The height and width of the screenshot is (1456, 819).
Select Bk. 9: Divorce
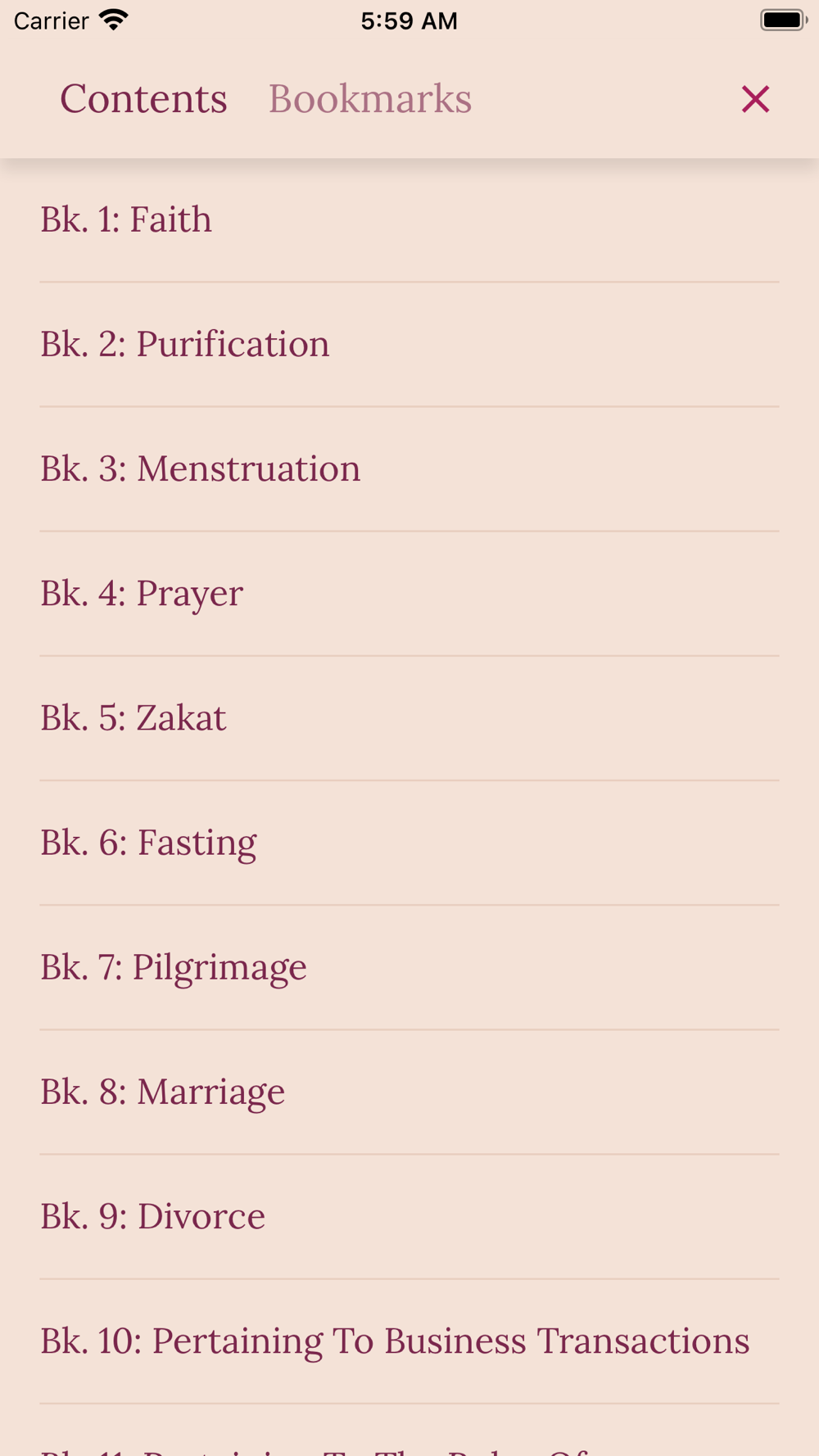coord(409,1217)
